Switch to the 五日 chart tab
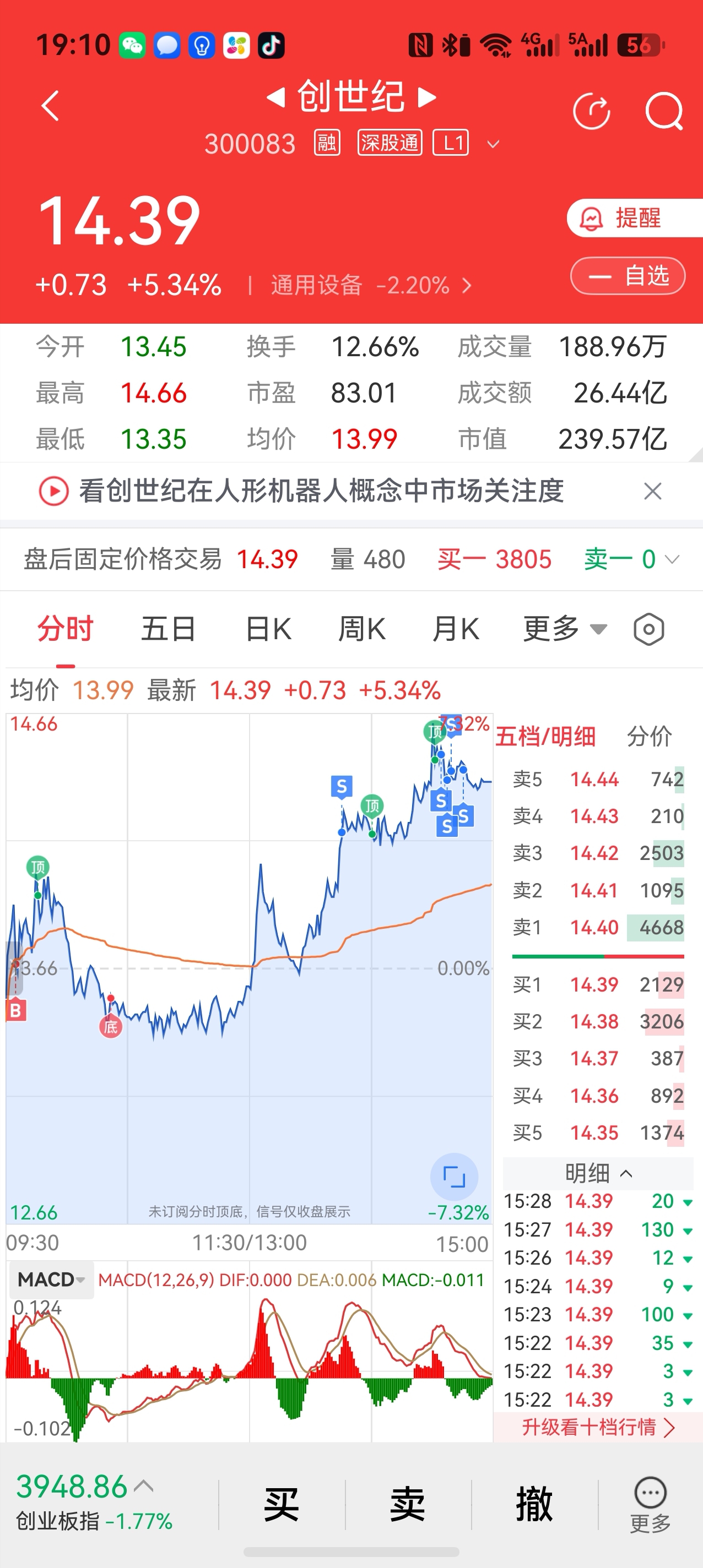Viewport: 703px width, 1568px height. pos(167,629)
